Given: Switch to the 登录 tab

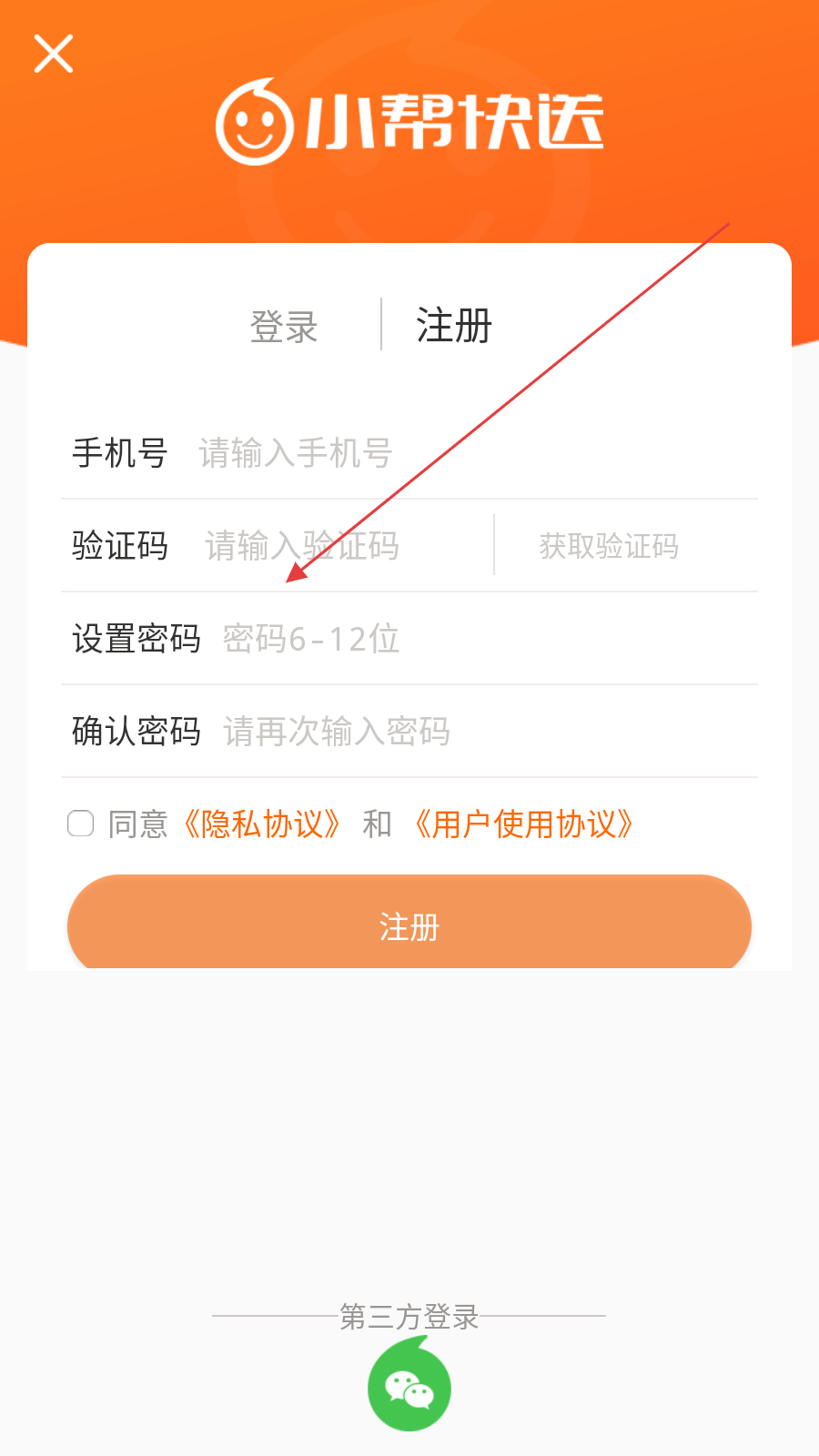Looking at the screenshot, I should point(284,327).
